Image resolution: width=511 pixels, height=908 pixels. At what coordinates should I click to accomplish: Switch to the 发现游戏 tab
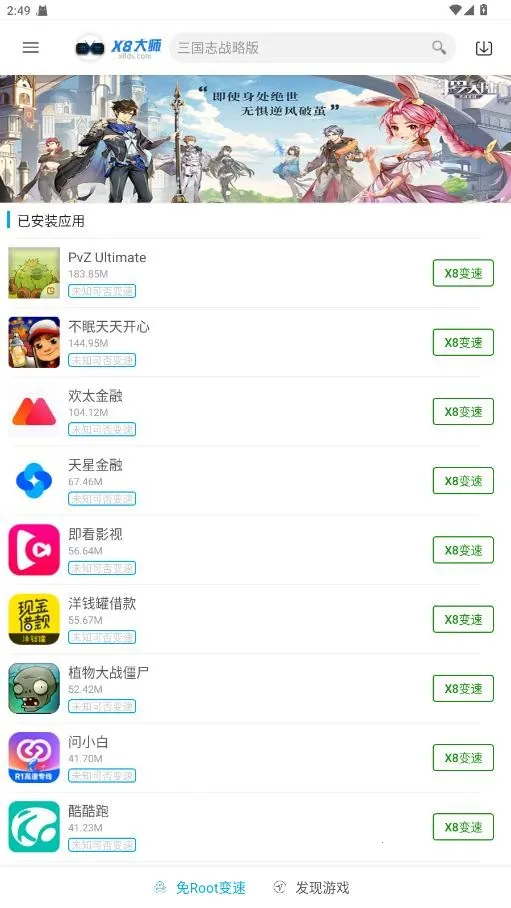[312, 887]
